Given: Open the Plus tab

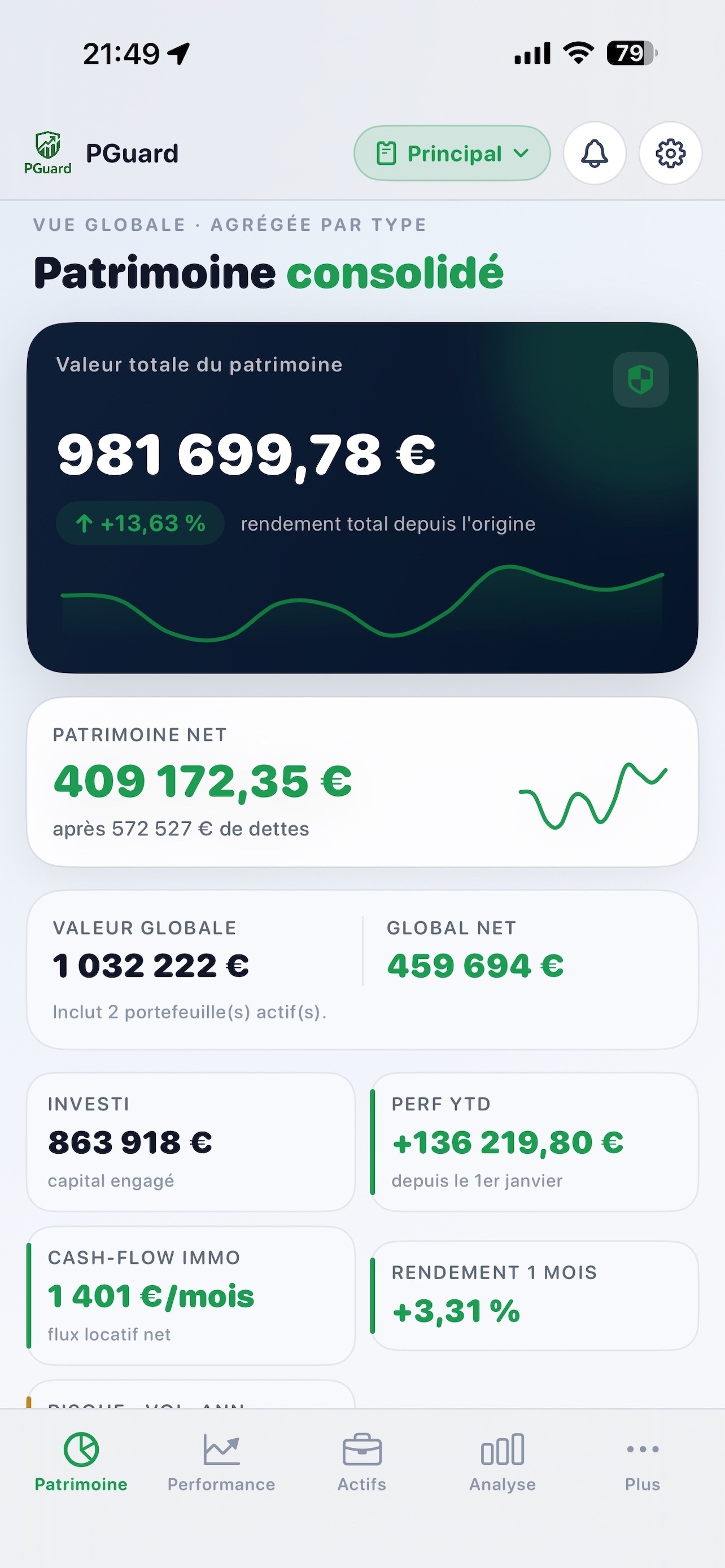Looking at the screenshot, I should pyautogui.click(x=643, y=1462).
